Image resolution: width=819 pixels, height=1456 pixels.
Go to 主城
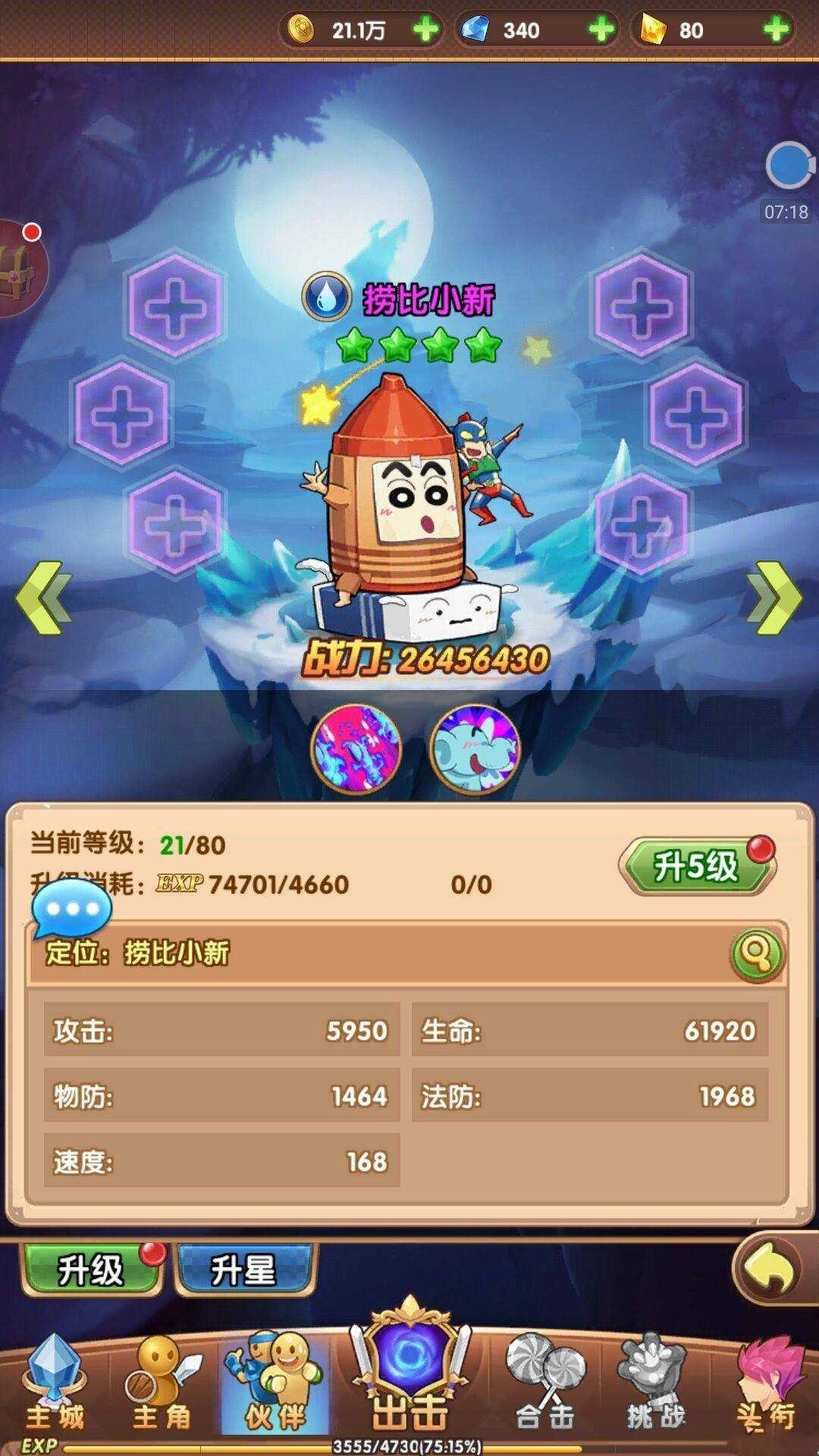point(55,1384)
